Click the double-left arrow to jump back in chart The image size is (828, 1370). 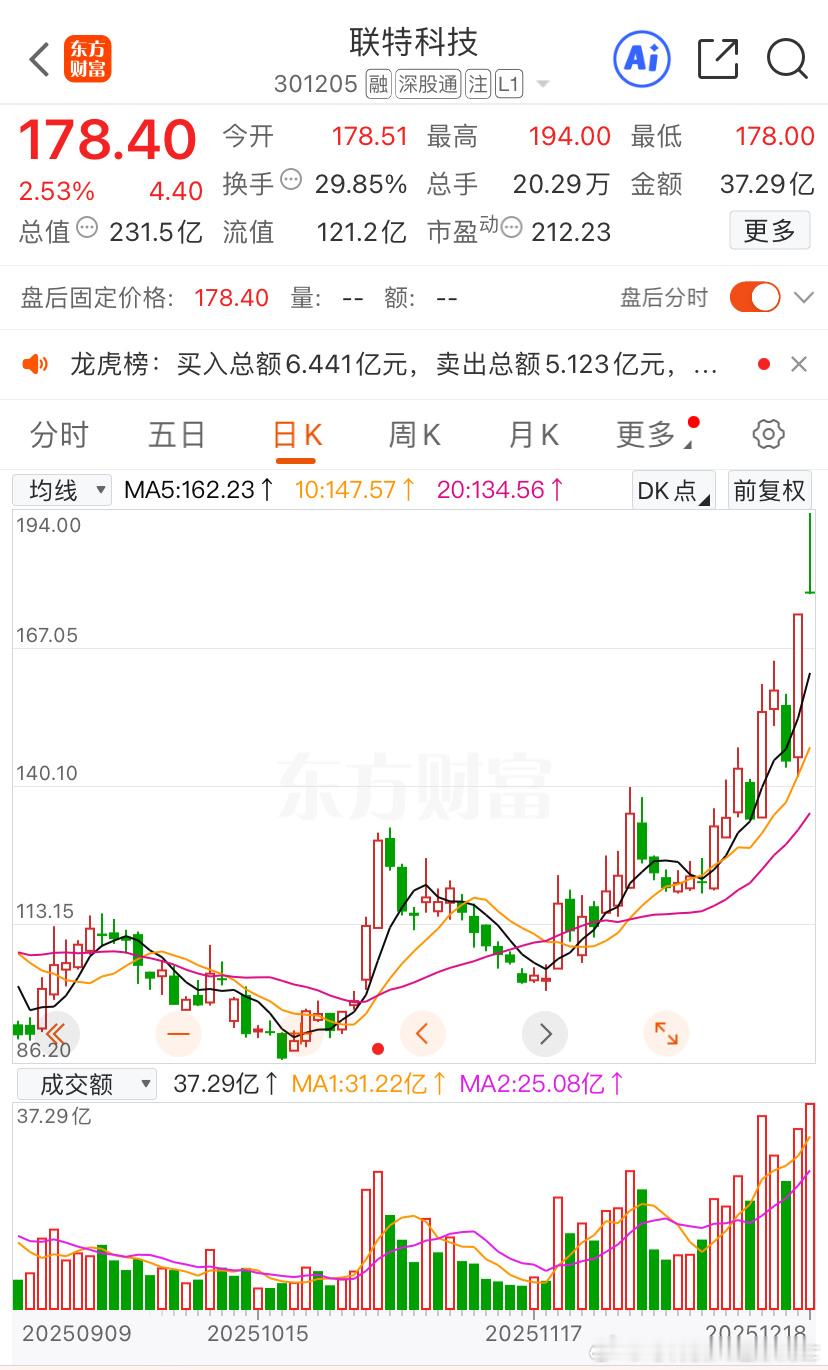click(57, 1034)
